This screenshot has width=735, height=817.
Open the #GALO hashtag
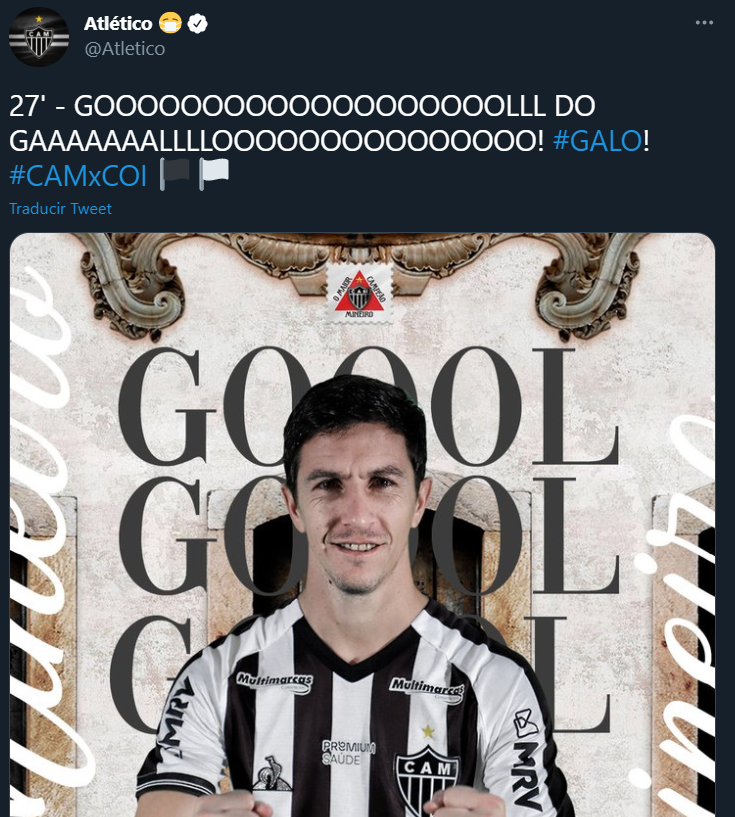point(596,141)
